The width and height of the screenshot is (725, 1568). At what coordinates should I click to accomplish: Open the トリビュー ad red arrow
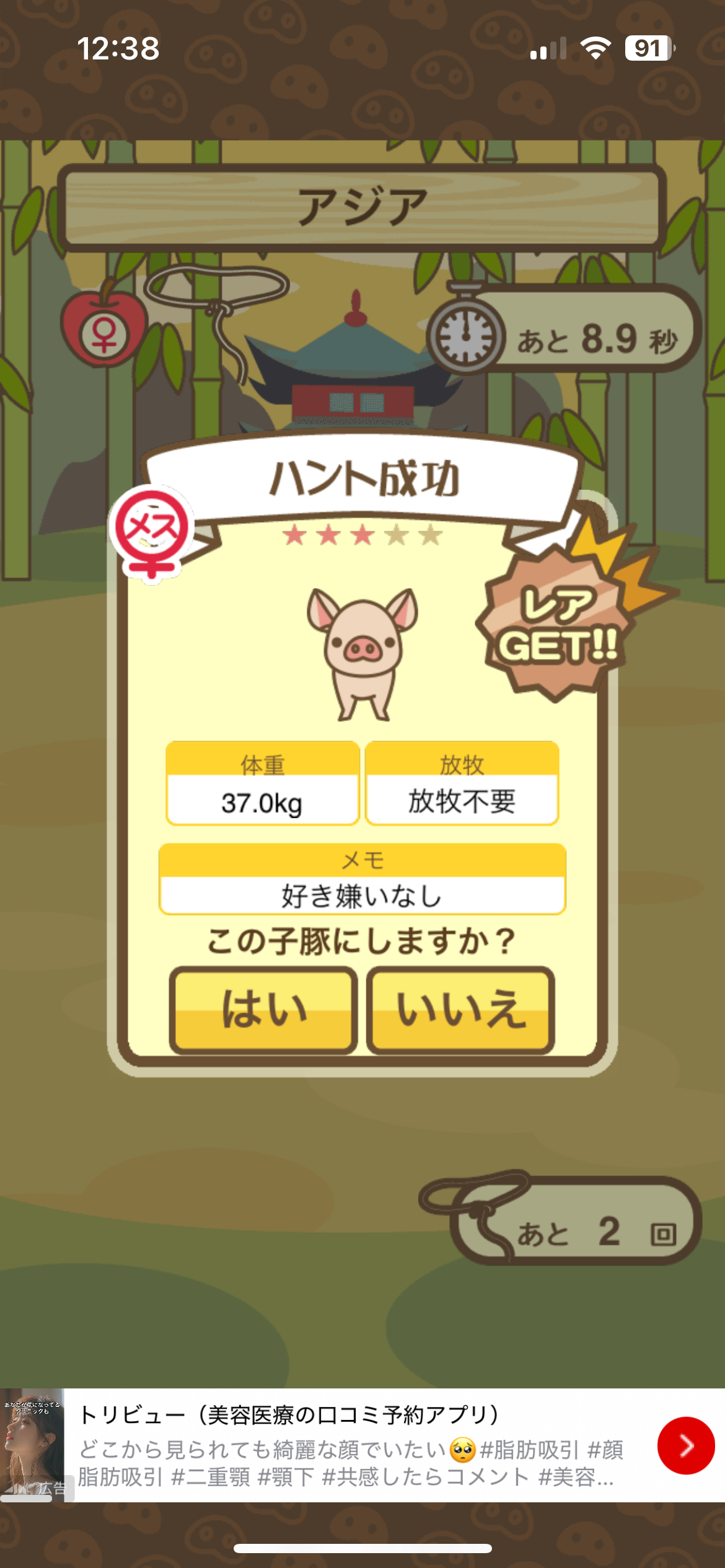(685, 1445)
